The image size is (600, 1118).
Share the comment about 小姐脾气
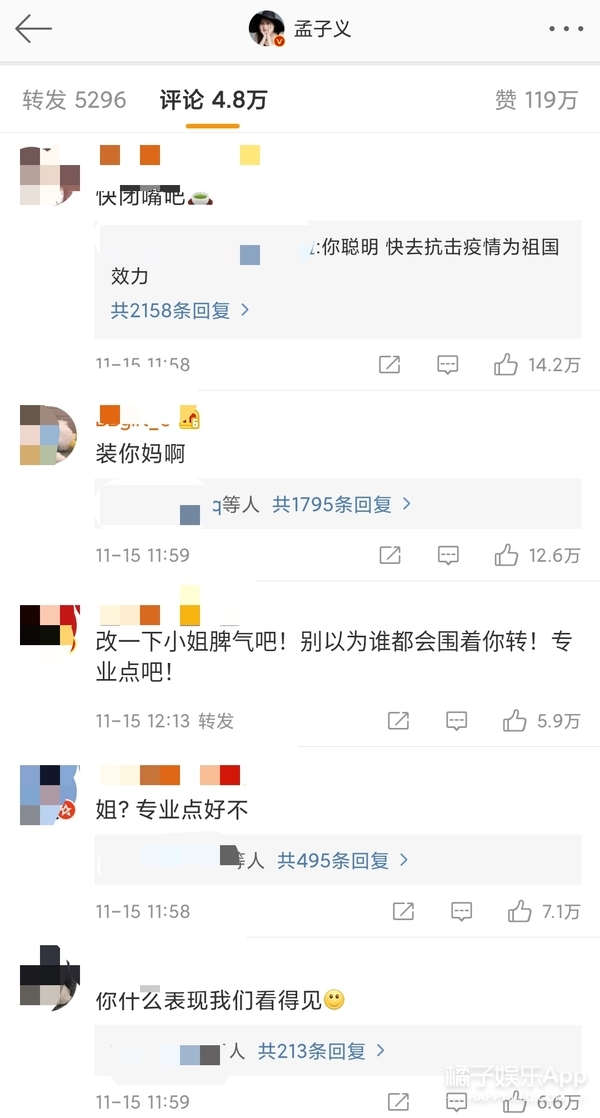coord(398,720)
